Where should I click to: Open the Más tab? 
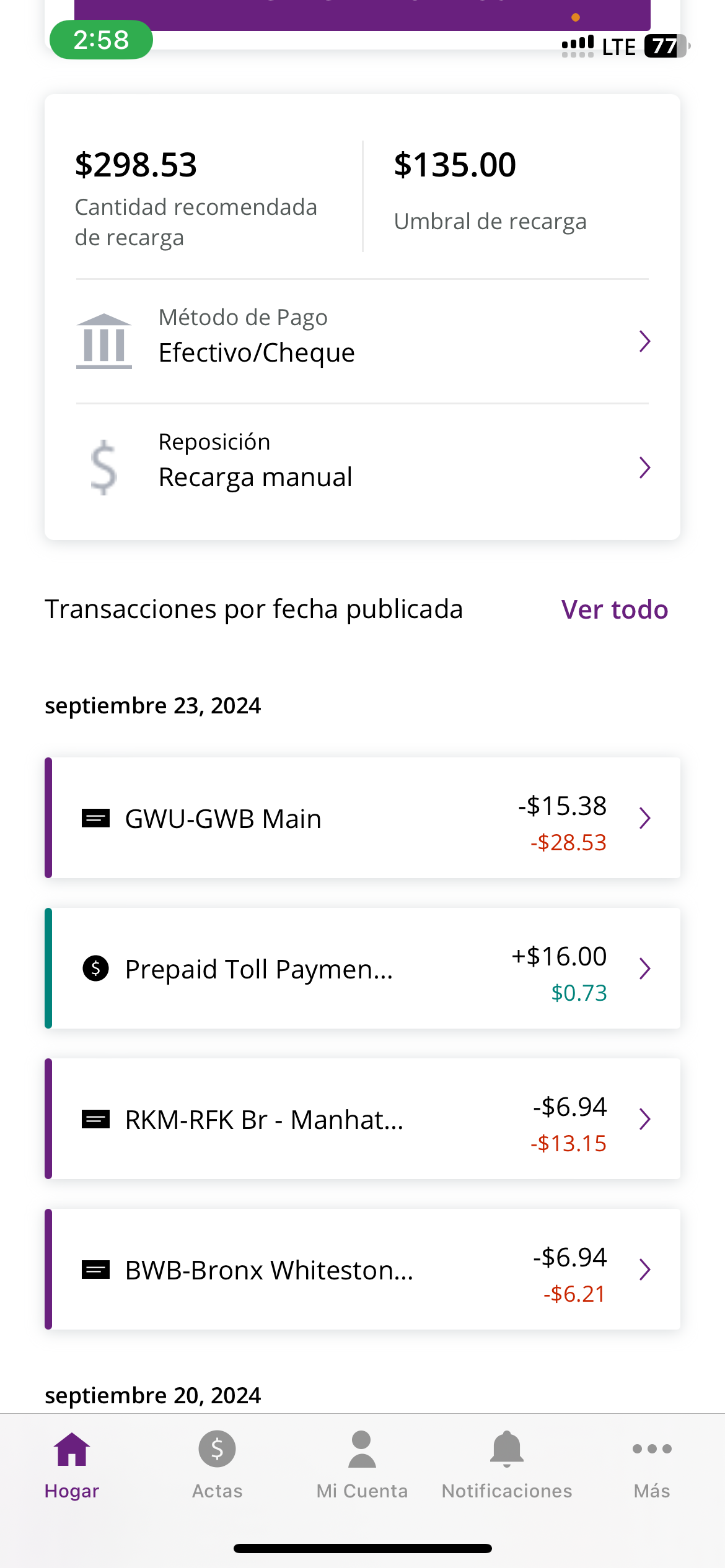tap(652, 1465)
